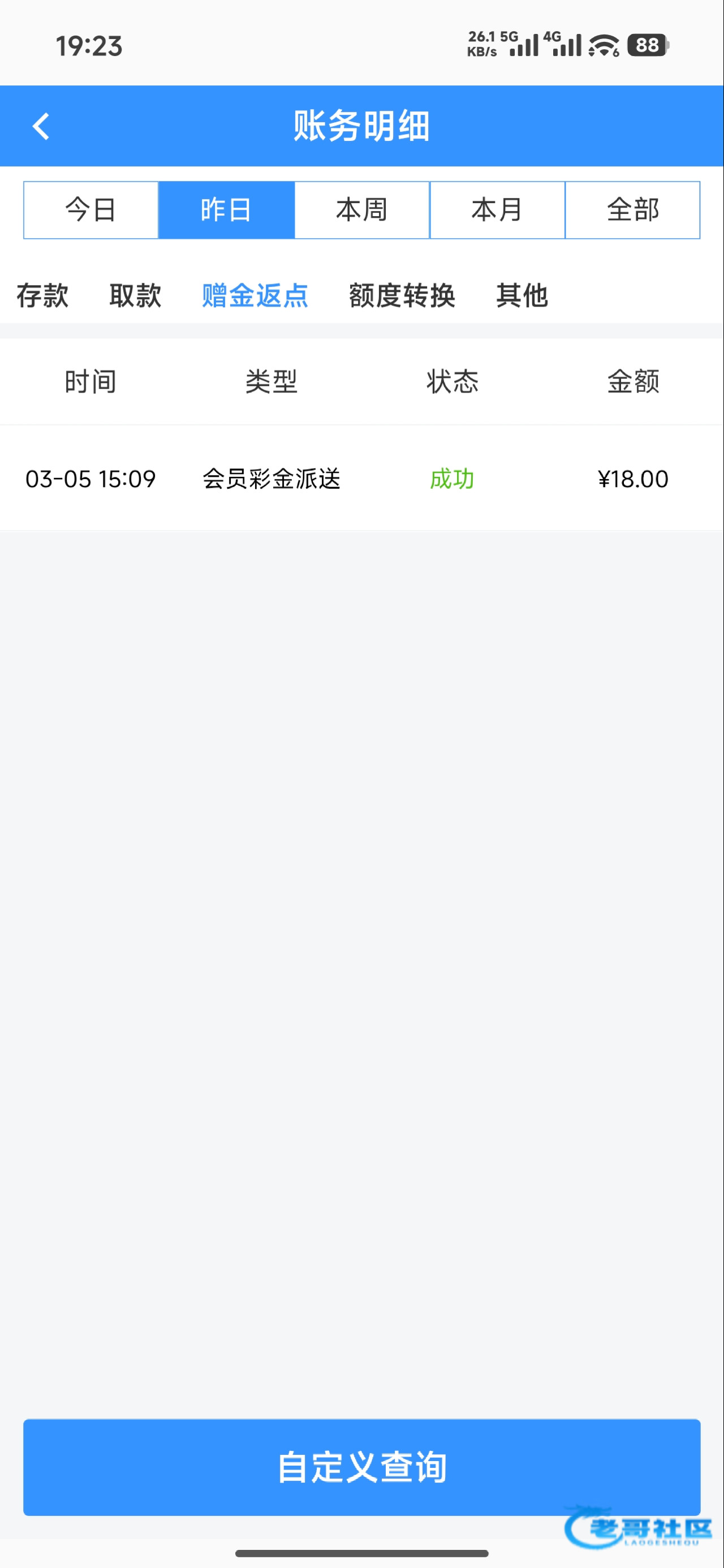Tap the 自定义查询 button

[361, 1467]
